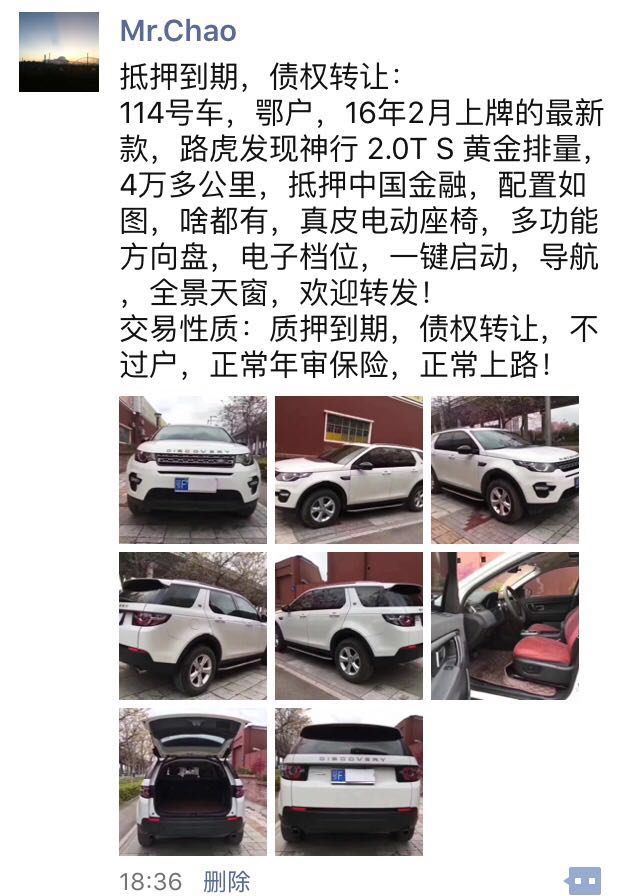
Task: Open the front-right angle car photo
Action: pyautogui.click(x=505, y=470)
